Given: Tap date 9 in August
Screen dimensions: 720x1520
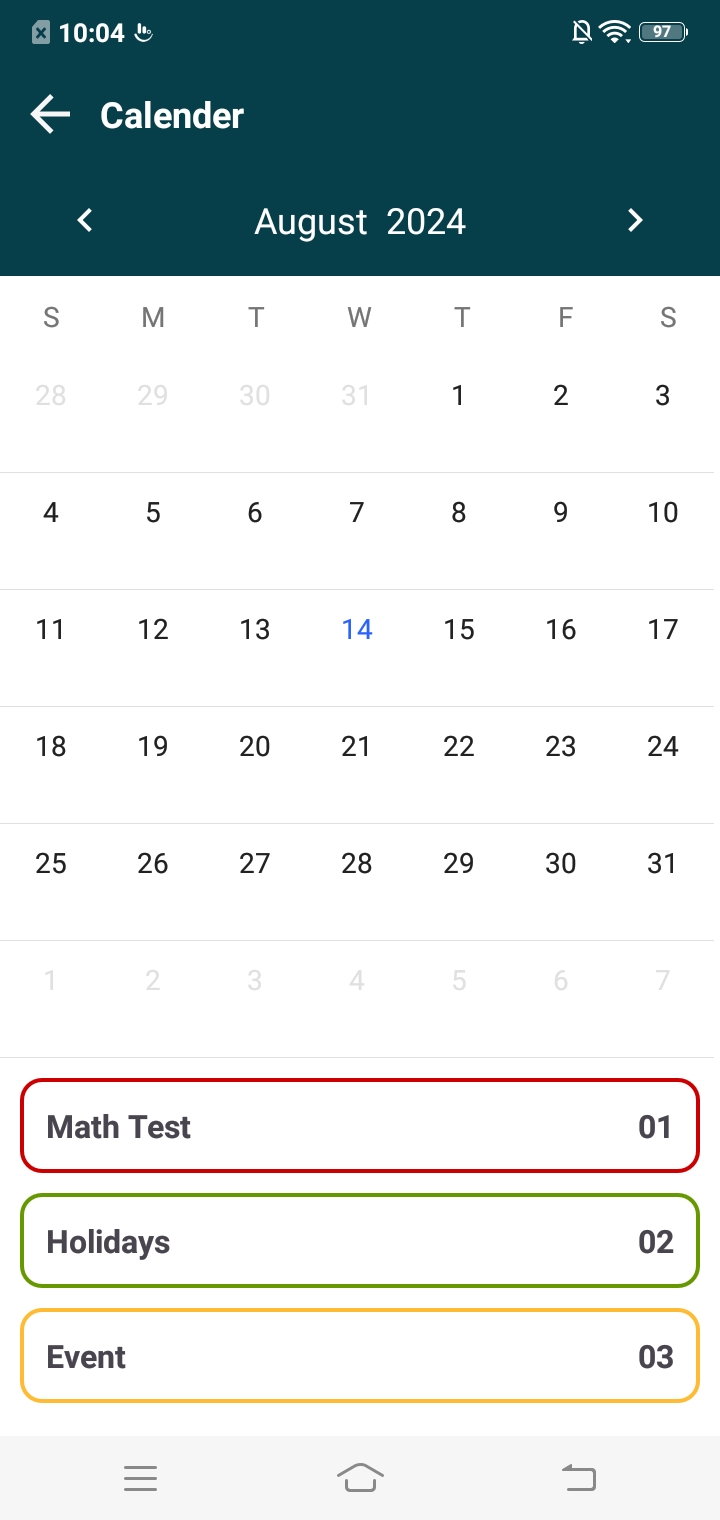Looking at the screenshot, I should [x=561, y=513].
